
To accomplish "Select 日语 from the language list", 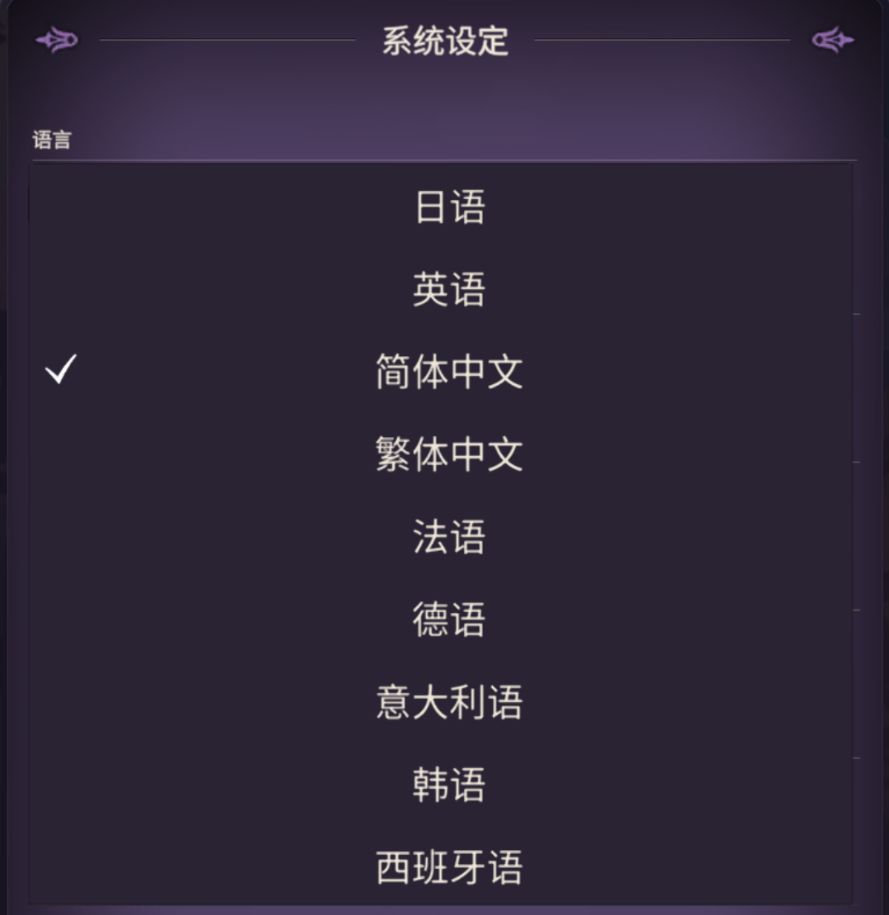I will coord(449,207).
